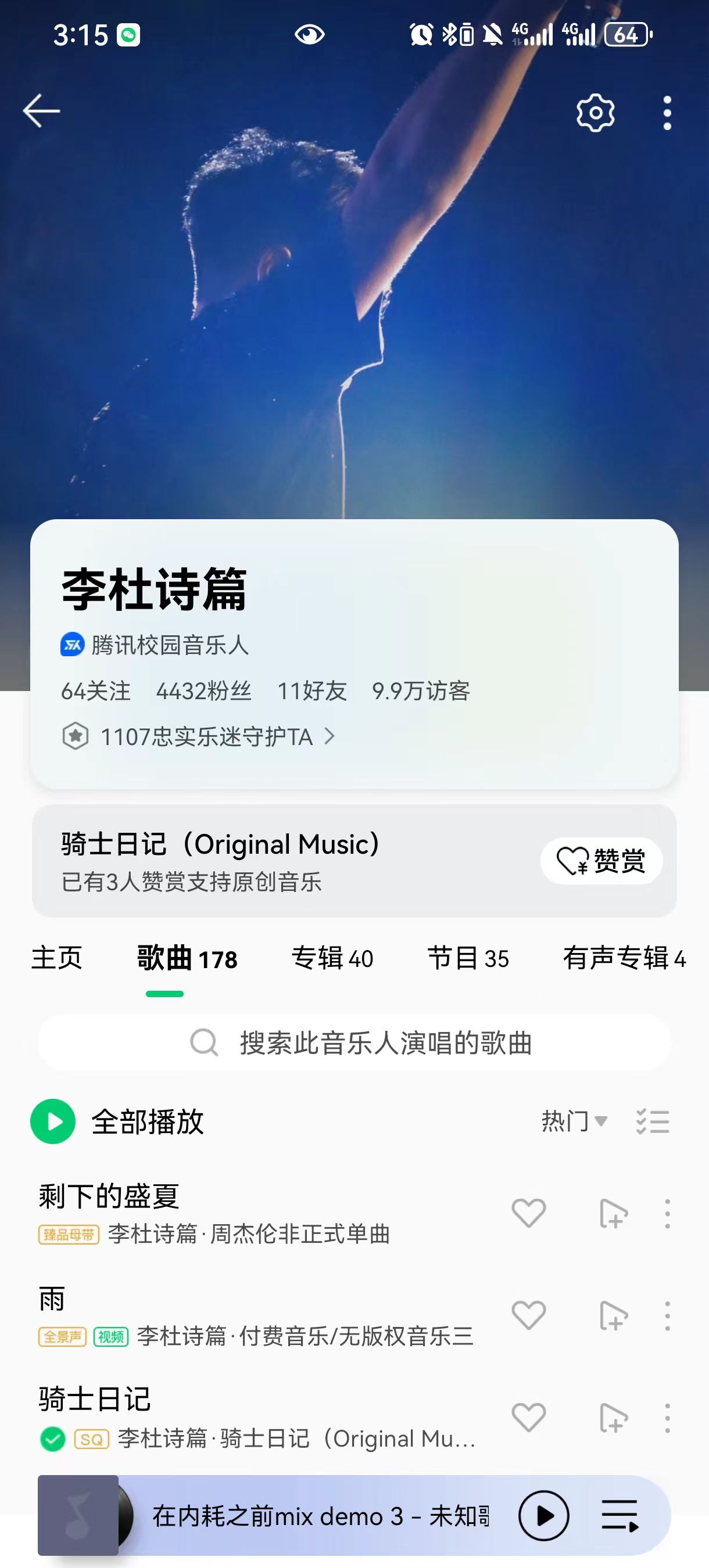
Task: Open the settings gear icon
Action: (595, 113)
